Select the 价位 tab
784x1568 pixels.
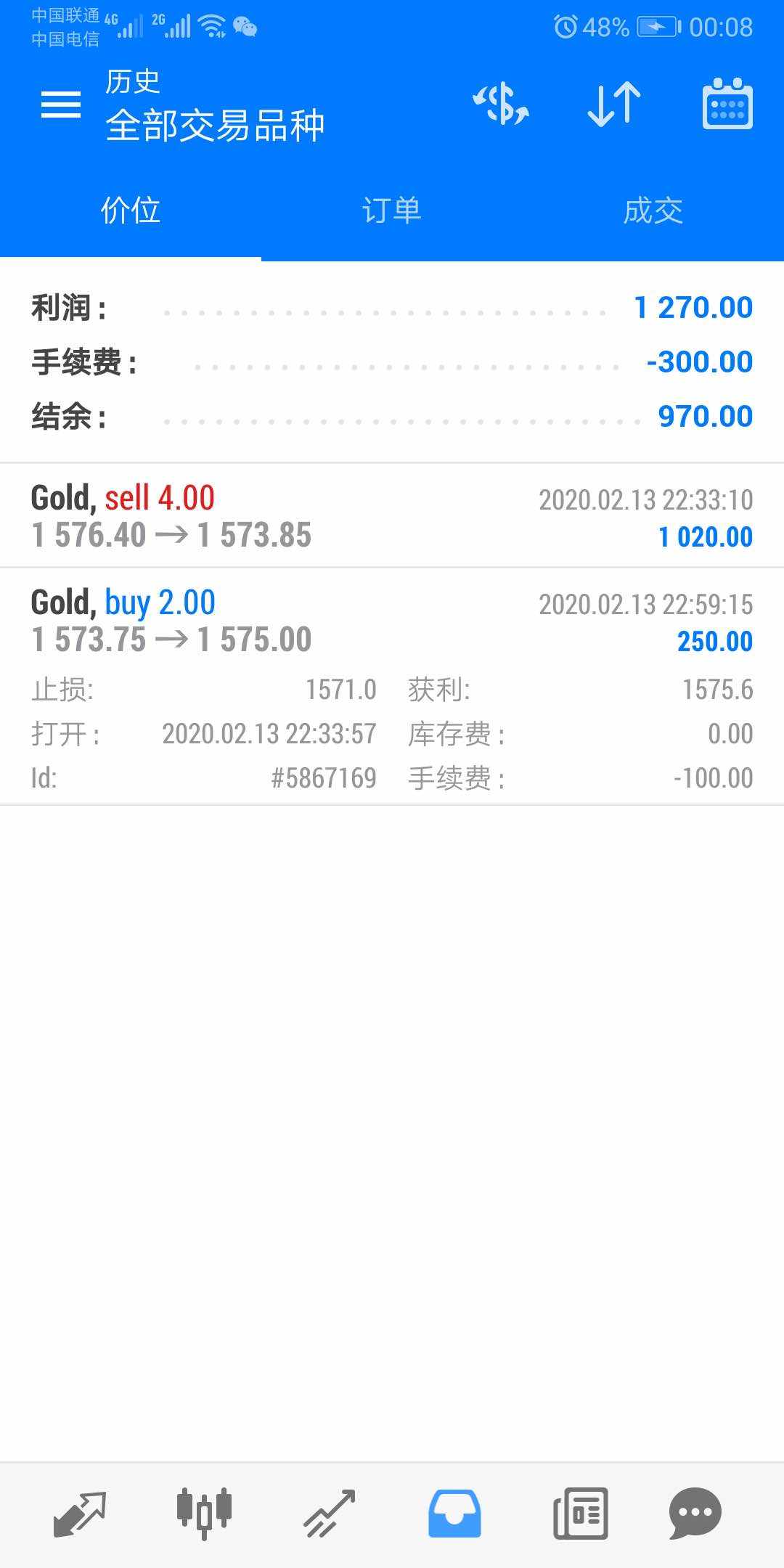[x=131, y=211]
